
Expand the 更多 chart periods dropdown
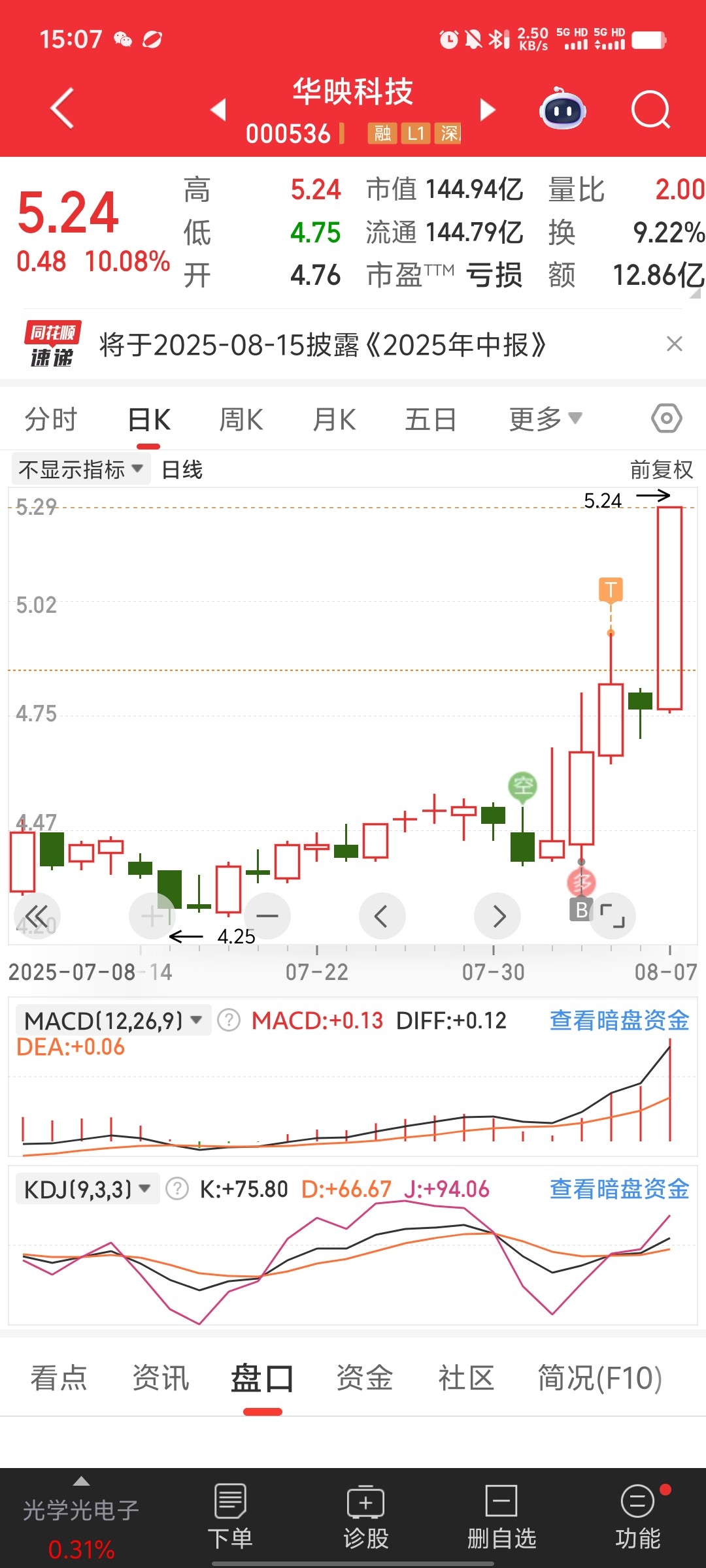pyautogui.click(x=546, y=419)
